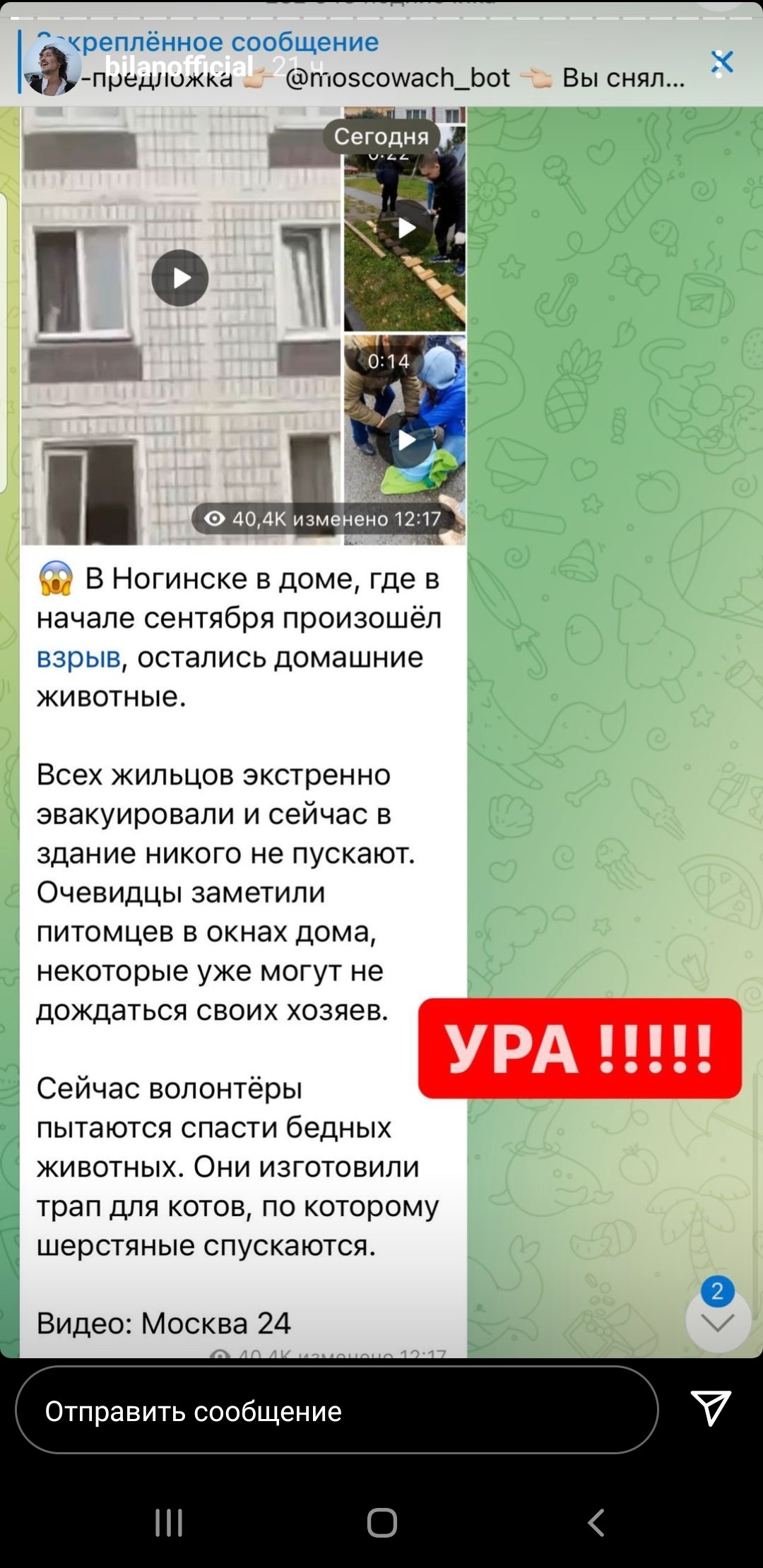Viewport: 763px width, 1568px height.
Task: Tap the Отправить сообщение message field
Action: tap(336, 1410)
